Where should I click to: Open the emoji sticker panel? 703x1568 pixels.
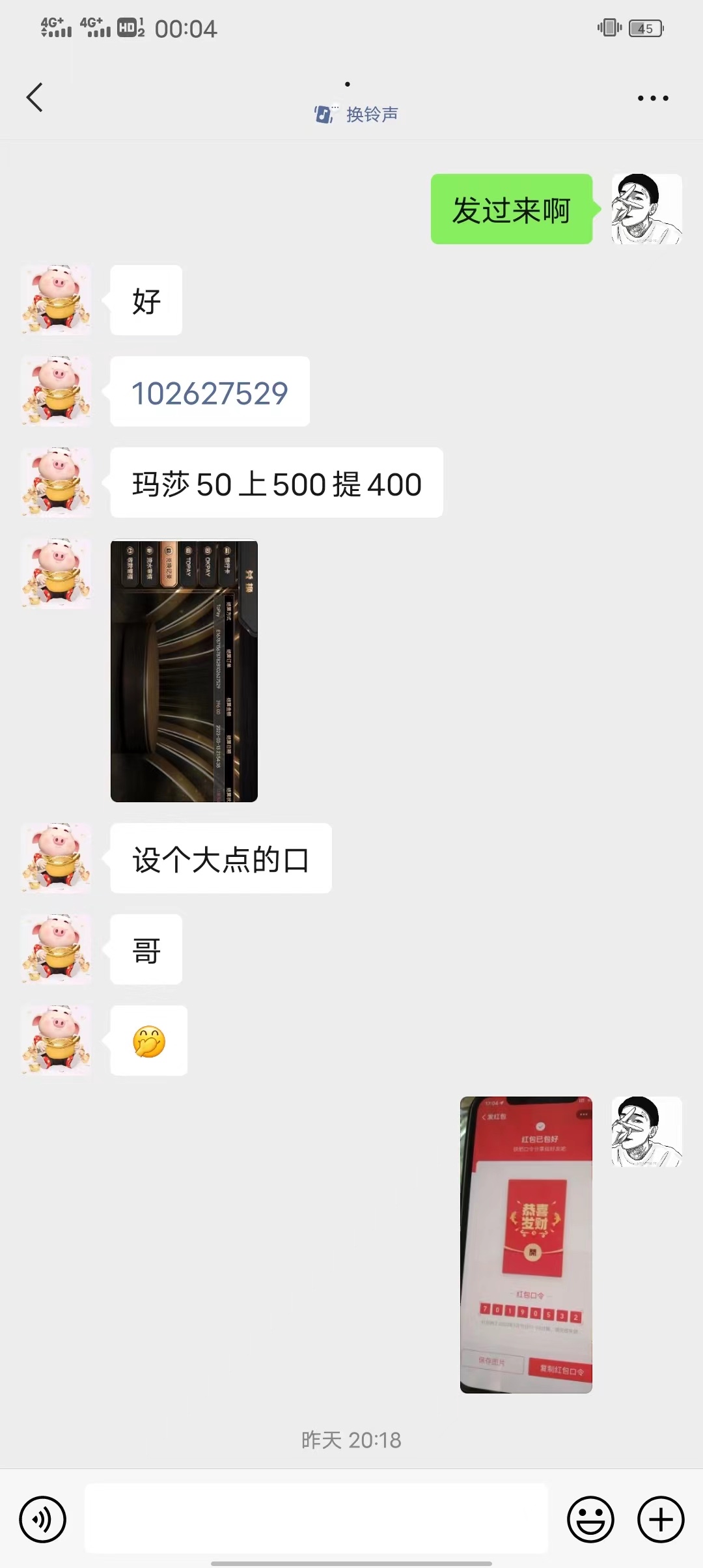click(590, 1520)
